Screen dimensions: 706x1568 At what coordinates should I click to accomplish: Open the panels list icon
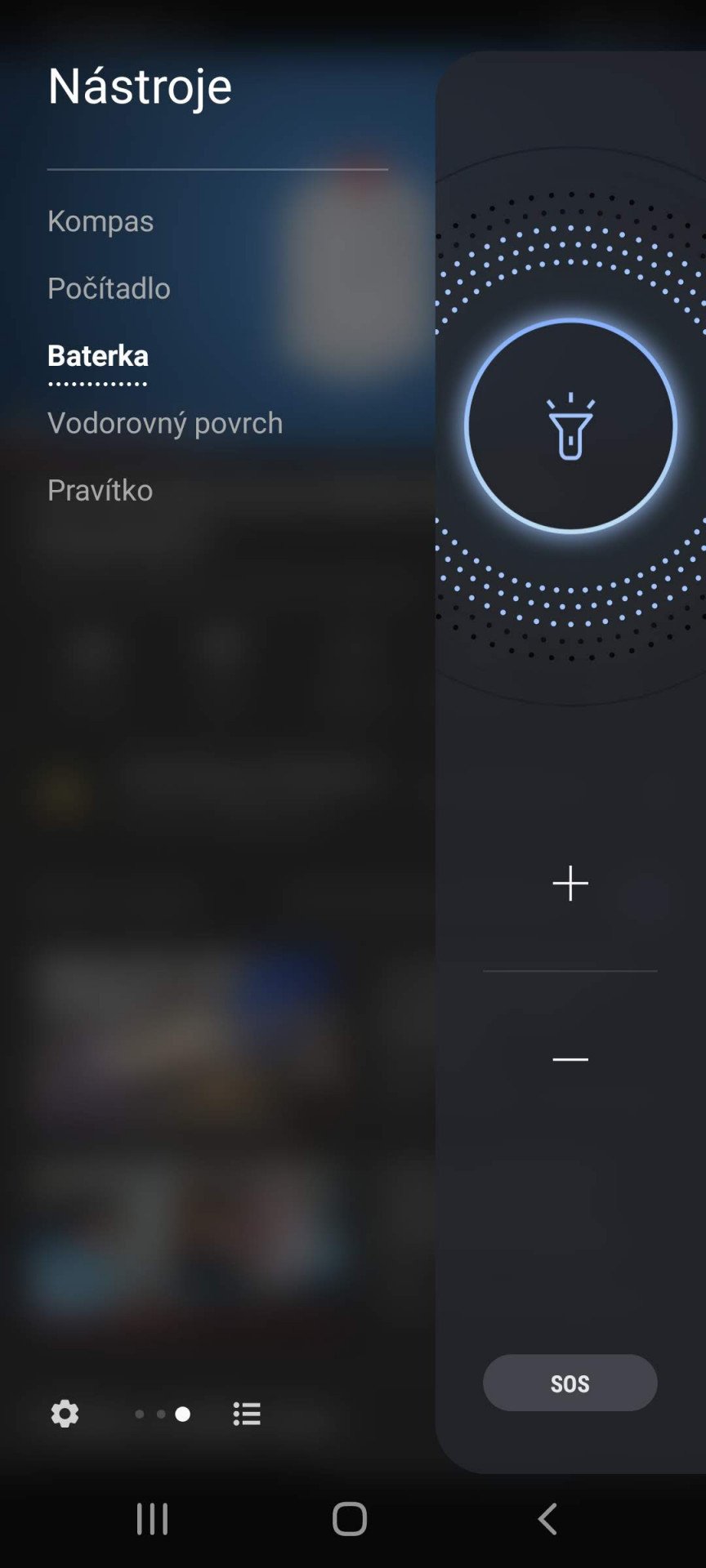coord(247,1414)
